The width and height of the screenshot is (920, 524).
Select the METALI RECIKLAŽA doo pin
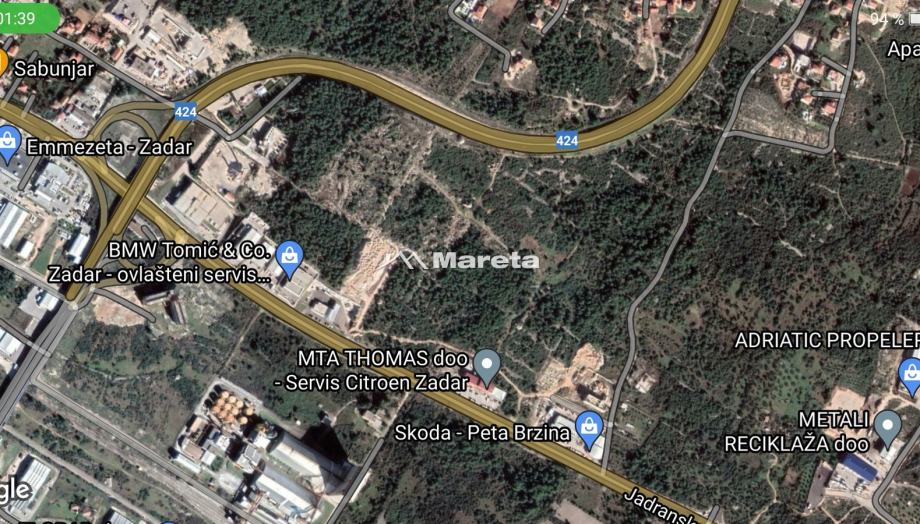(887, 427)
